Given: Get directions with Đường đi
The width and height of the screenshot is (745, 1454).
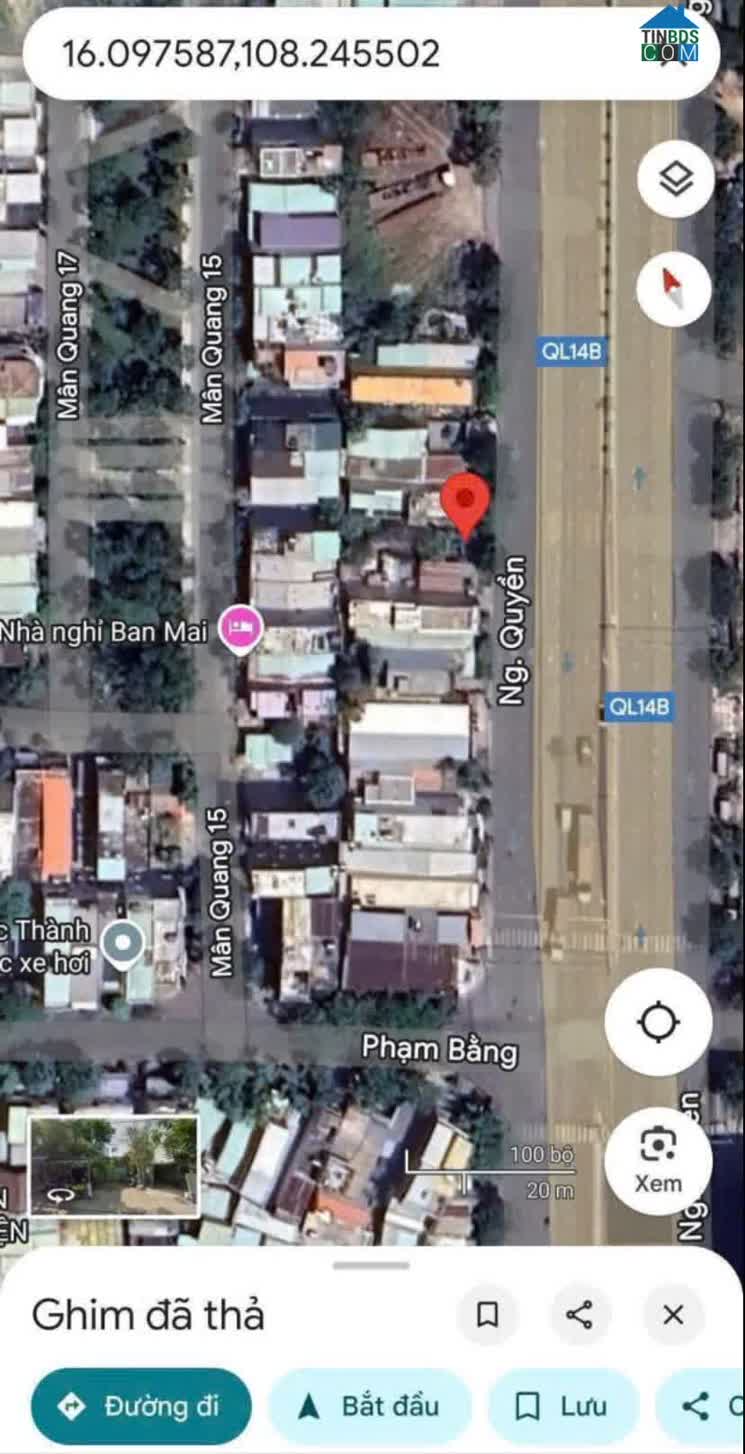Looking at the screenshot, I should [x=141, y=1406].
